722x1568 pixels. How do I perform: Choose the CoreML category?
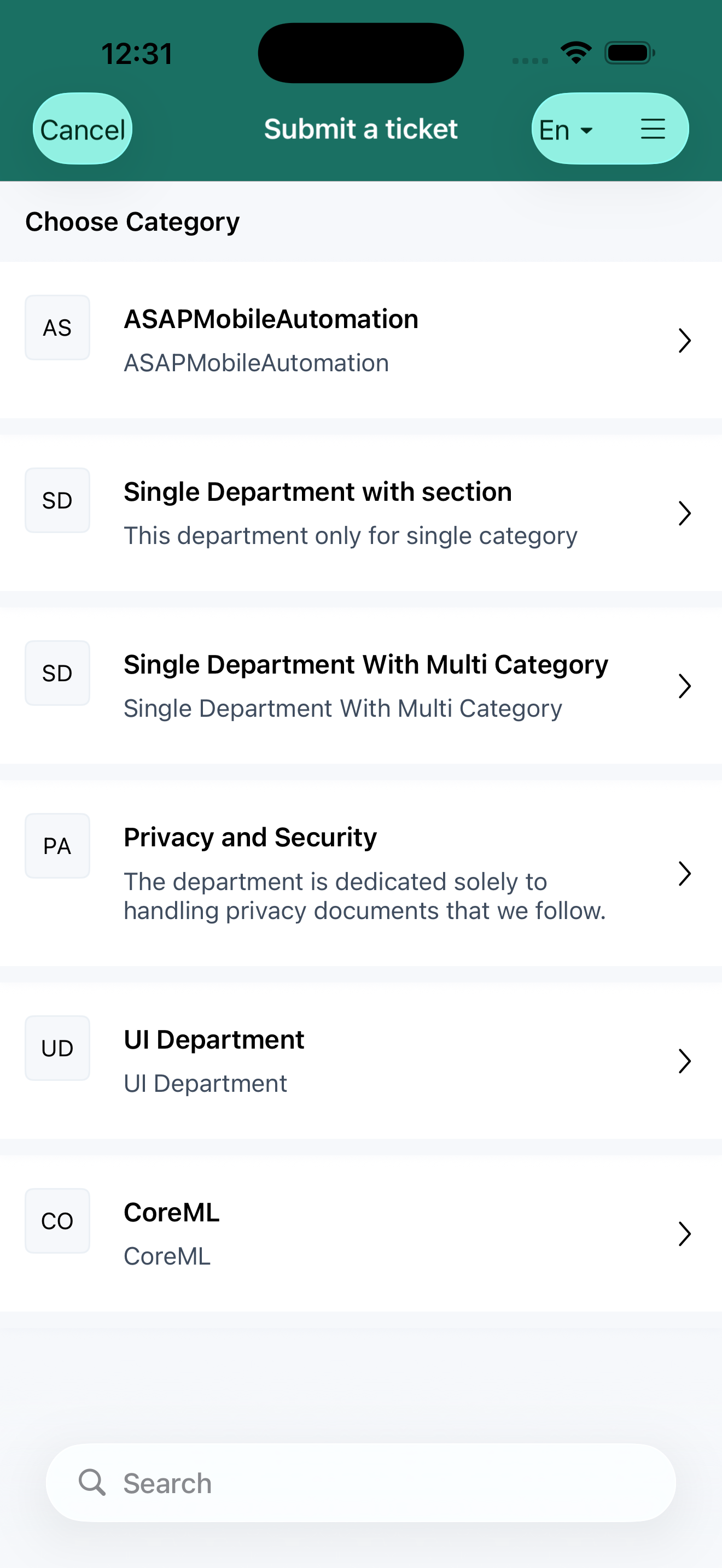(x=361, y=1234)
